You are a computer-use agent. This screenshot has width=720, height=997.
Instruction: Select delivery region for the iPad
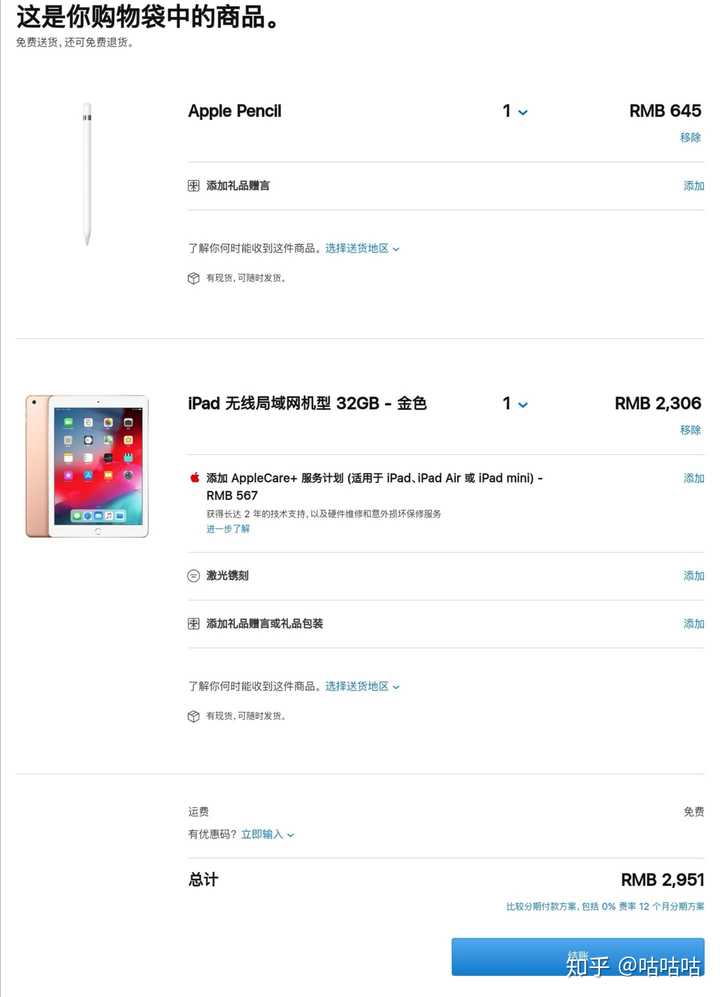click(362, 686)
